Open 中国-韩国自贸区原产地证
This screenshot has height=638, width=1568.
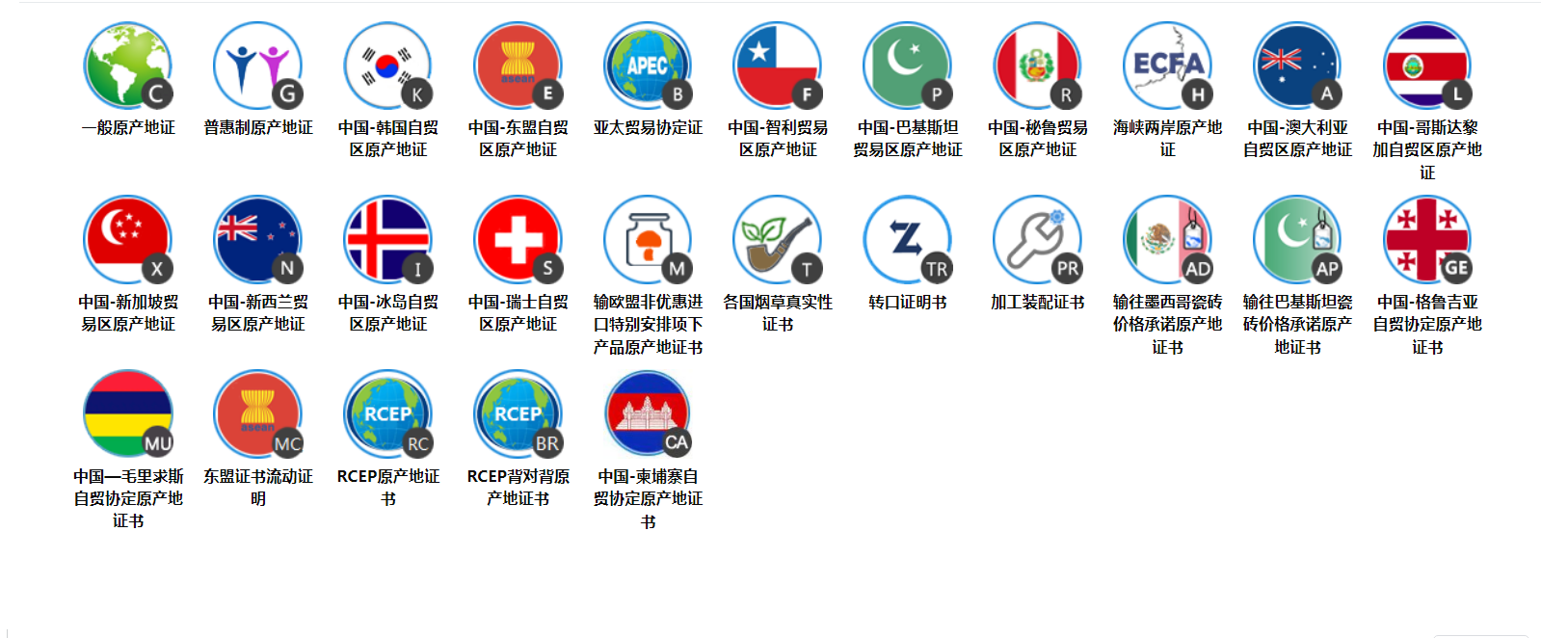[388, 66]
